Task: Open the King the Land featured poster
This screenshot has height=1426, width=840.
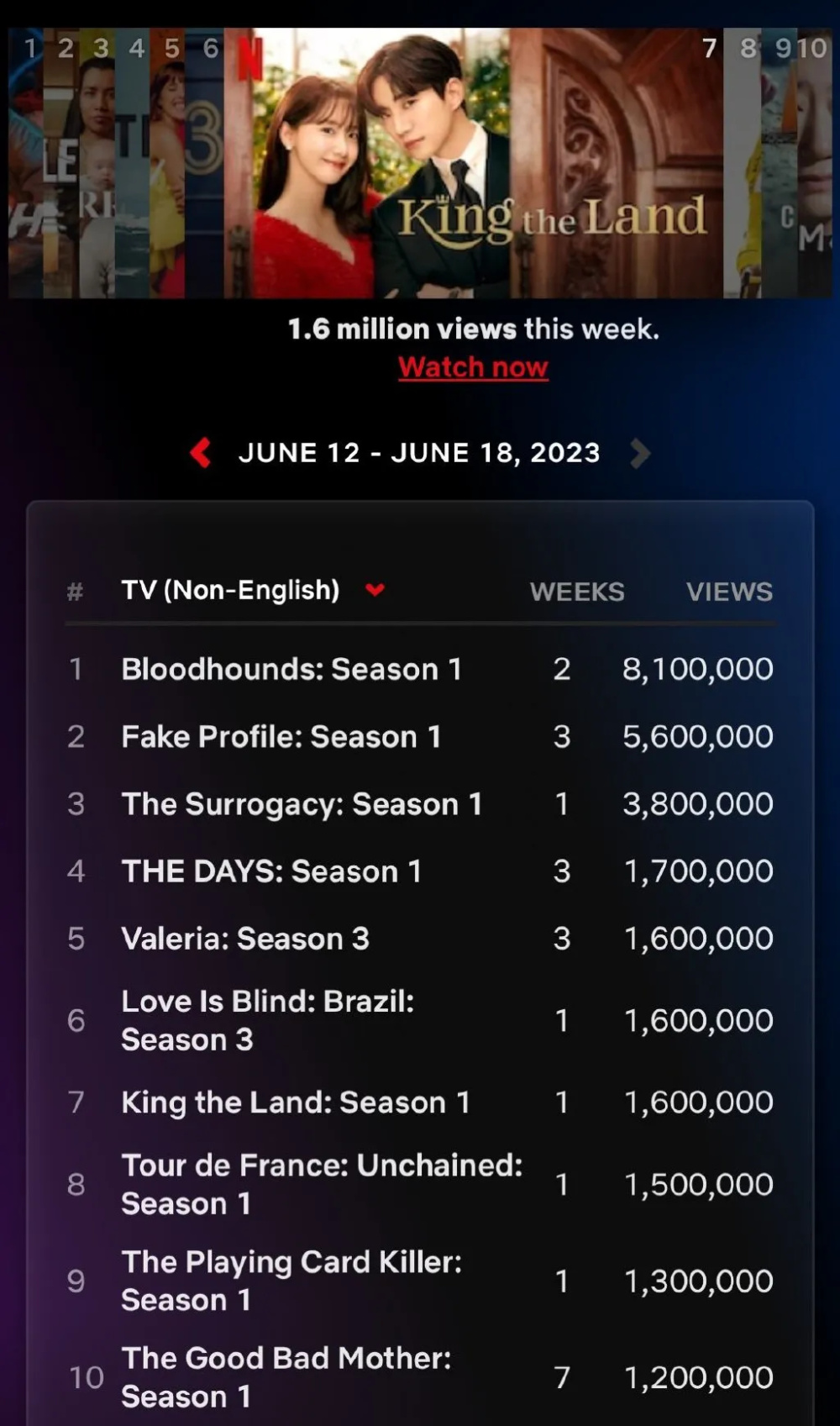Action: (x=474, y=163)
